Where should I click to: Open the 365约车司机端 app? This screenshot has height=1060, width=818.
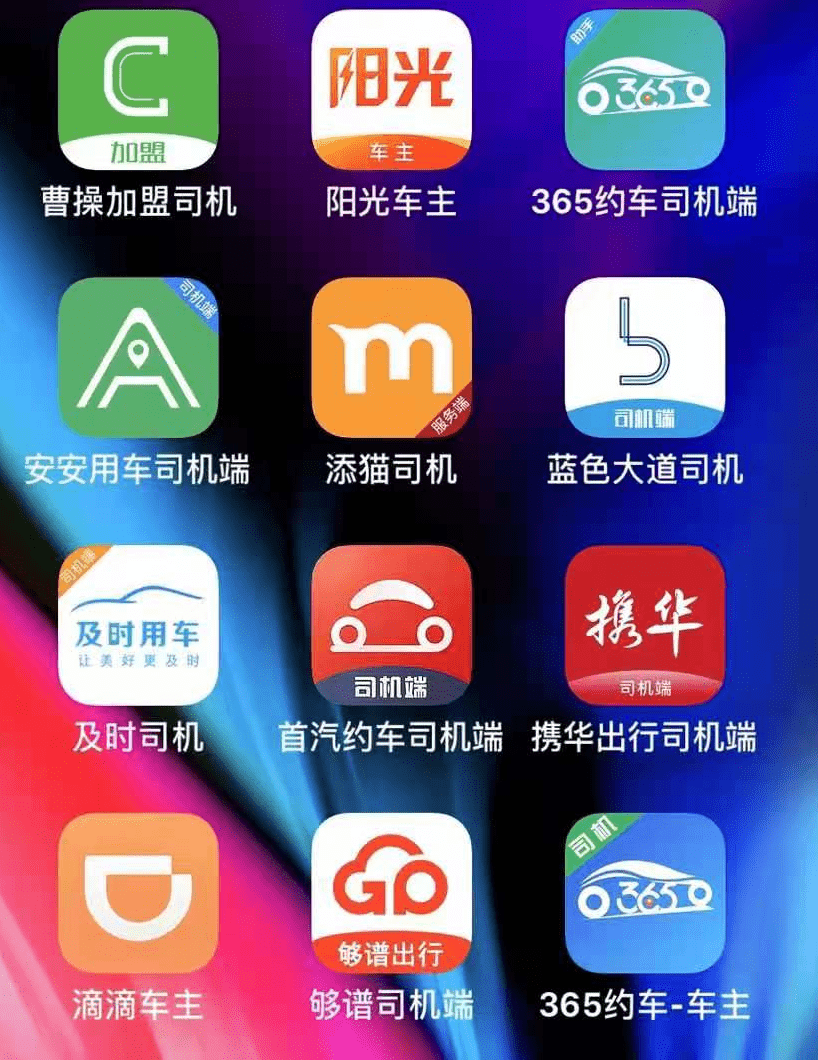coord(644,90)
